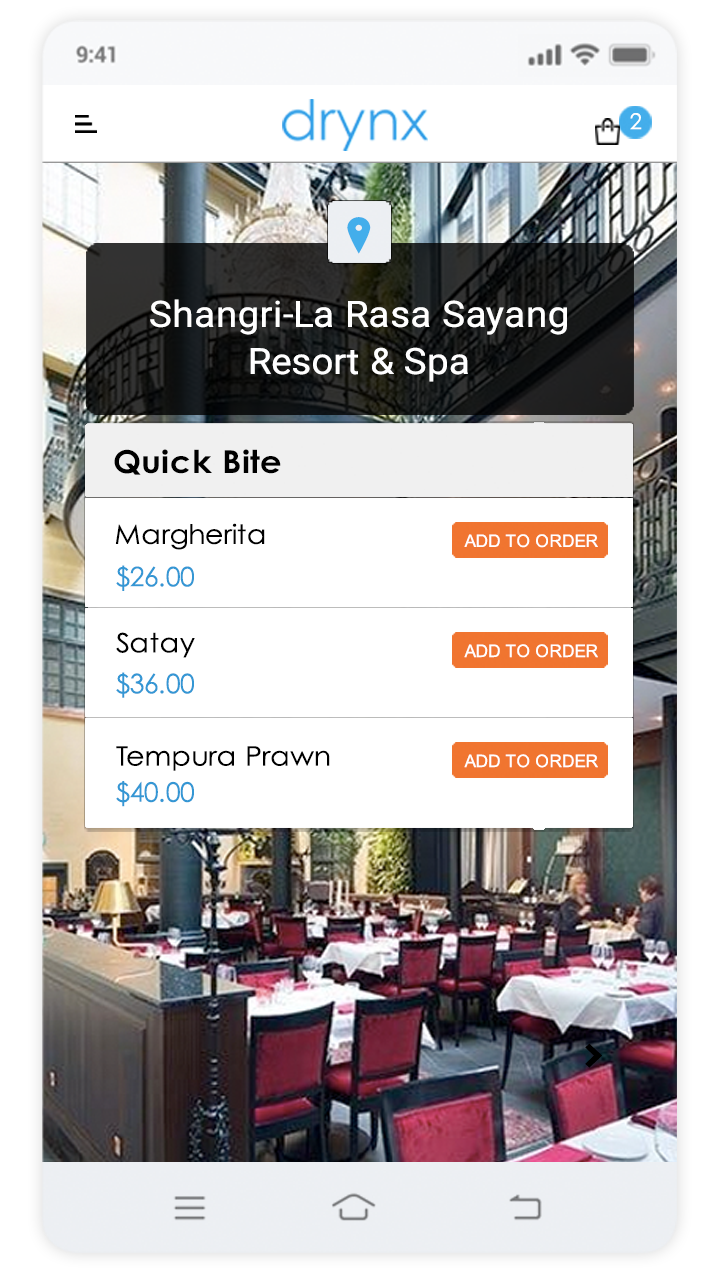Open the hamburger menu
The height and width of the screenshot is (1280, 720).
point(86,124)
